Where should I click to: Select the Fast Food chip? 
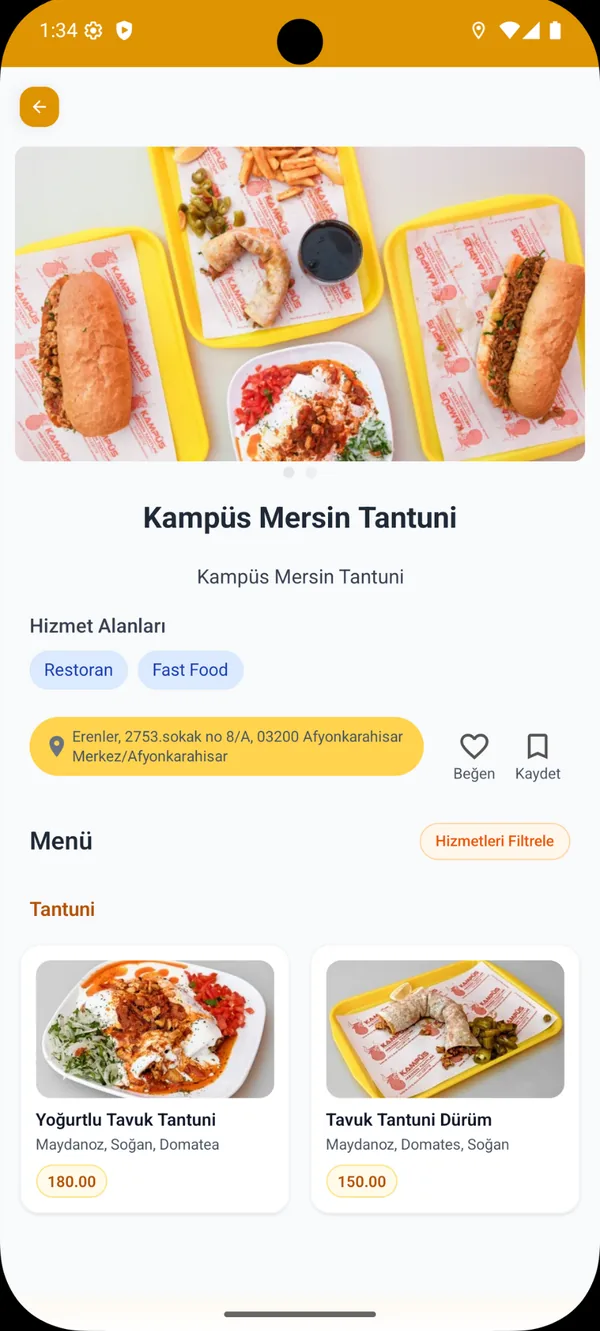point(190,670)
